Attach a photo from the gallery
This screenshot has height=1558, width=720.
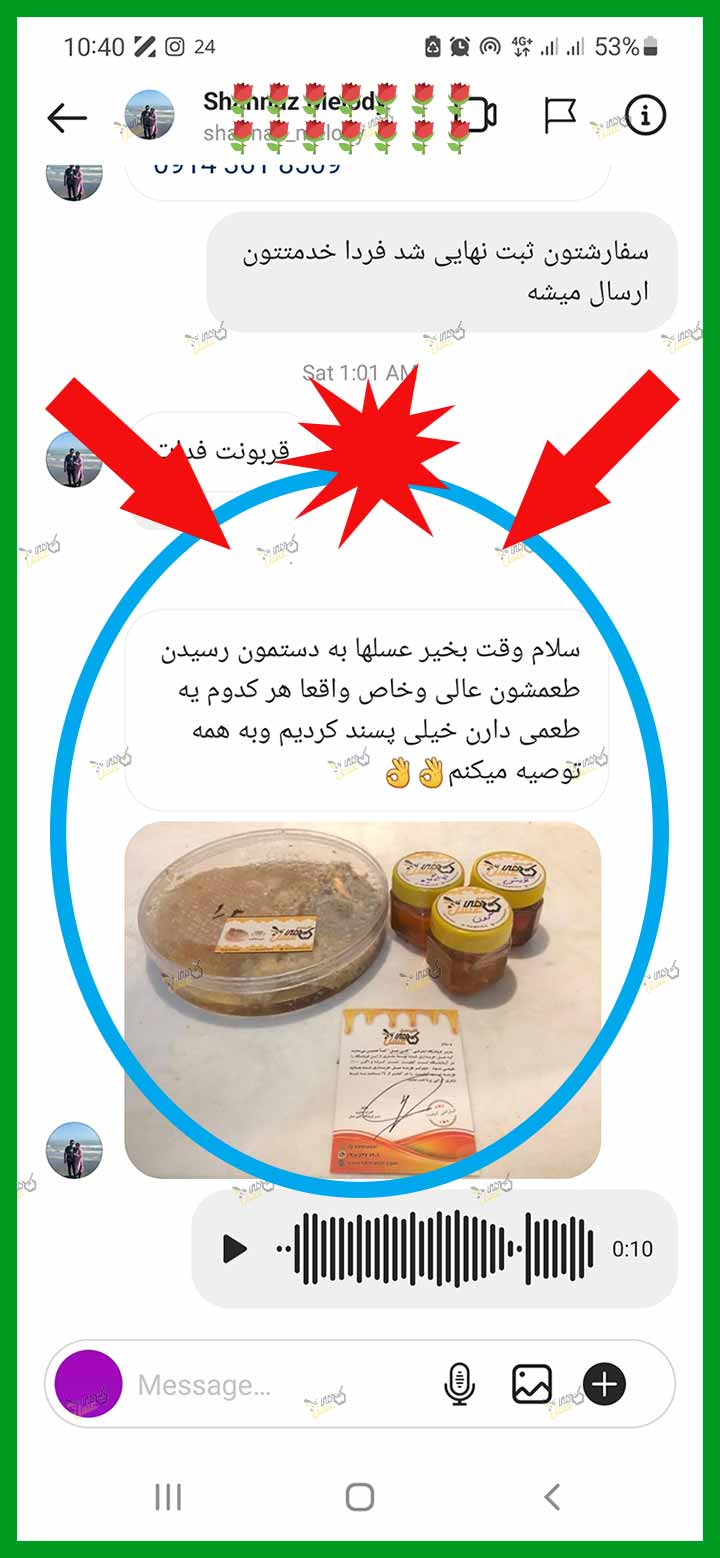point(532,1385)
